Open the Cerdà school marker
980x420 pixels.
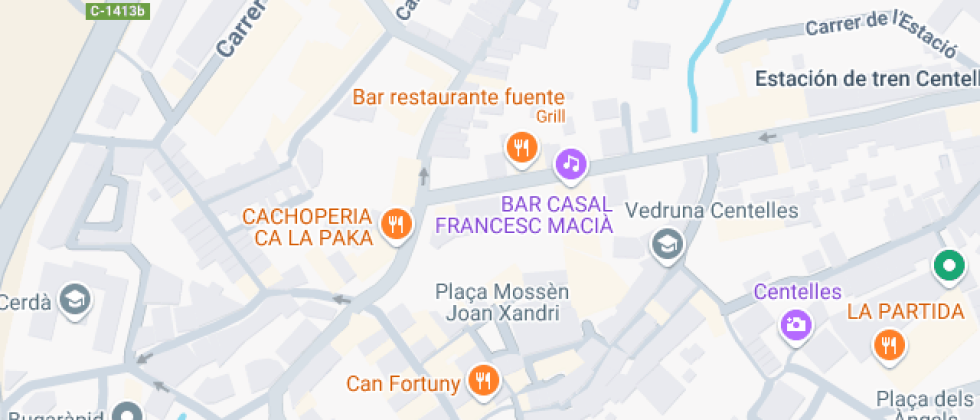(x=76, y=301)
